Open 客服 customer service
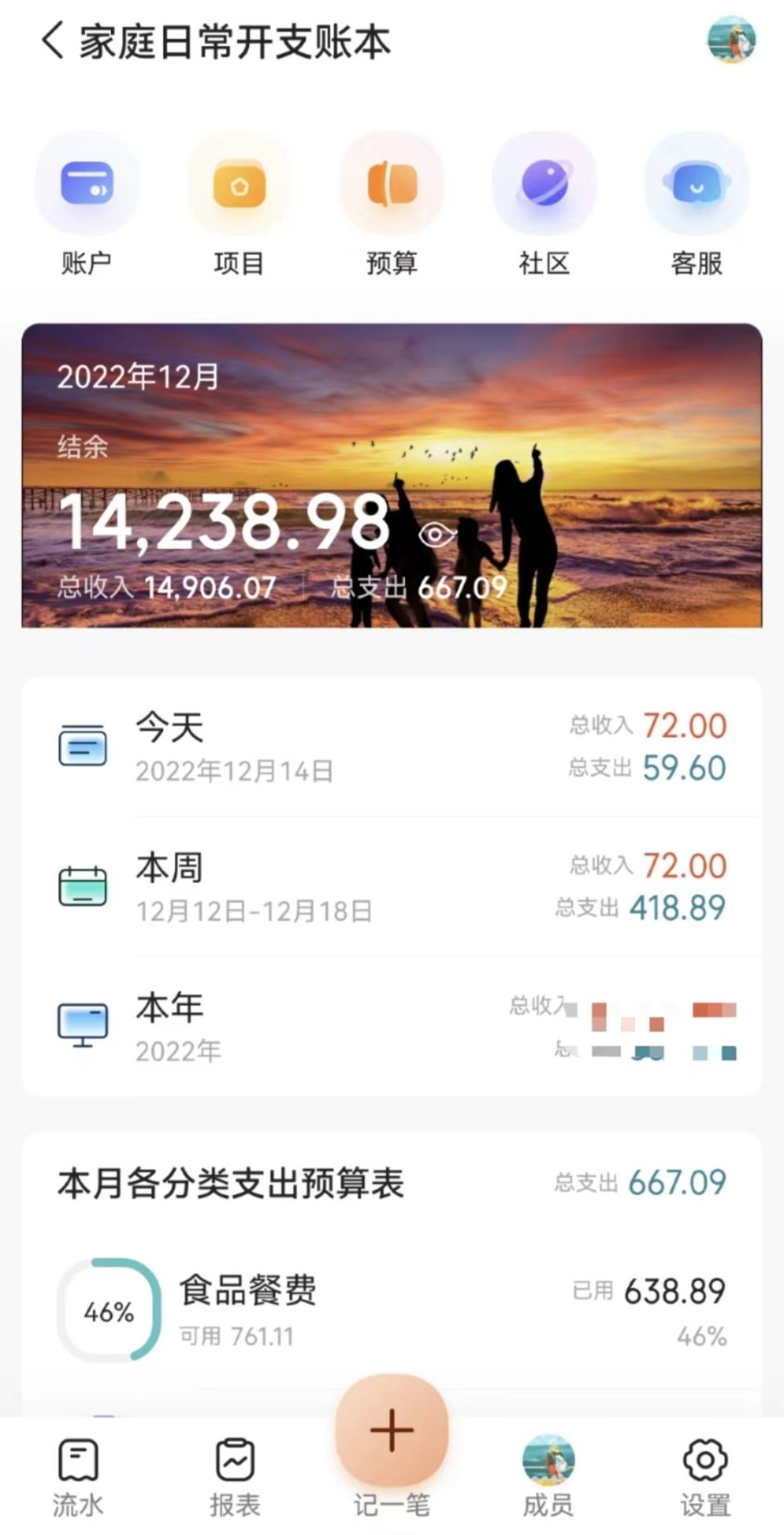The width and height of the screenshot is (784, 1535). coord(696,200)
